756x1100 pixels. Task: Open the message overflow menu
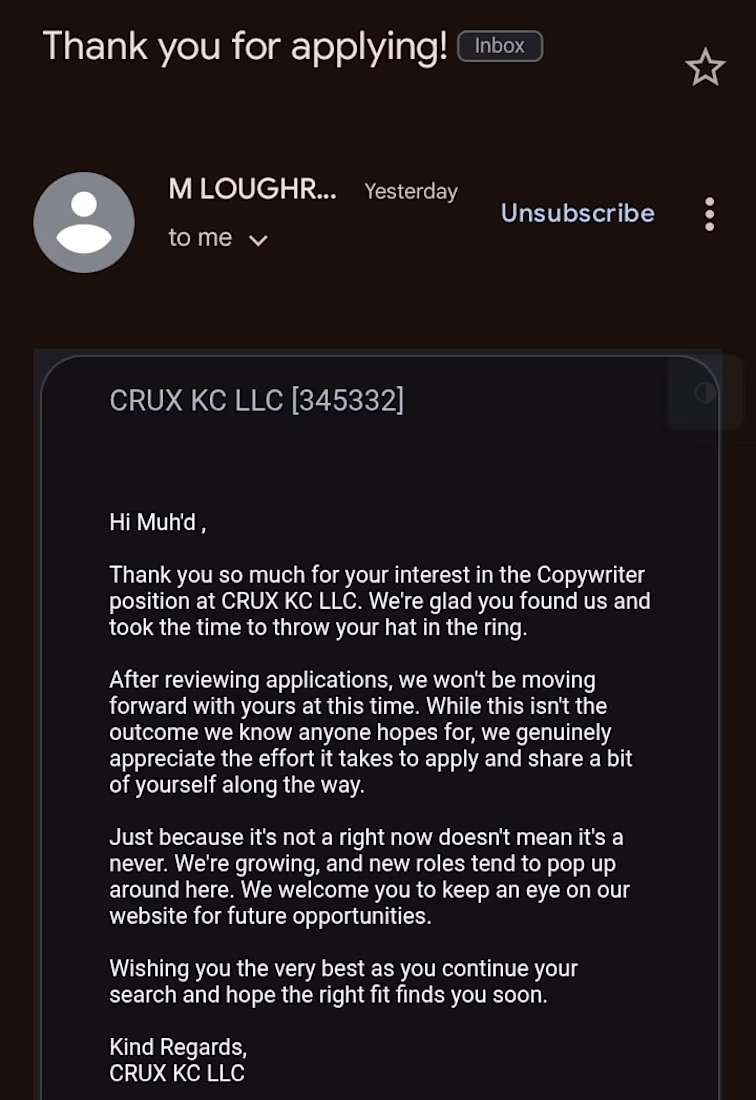click(709, 214)
